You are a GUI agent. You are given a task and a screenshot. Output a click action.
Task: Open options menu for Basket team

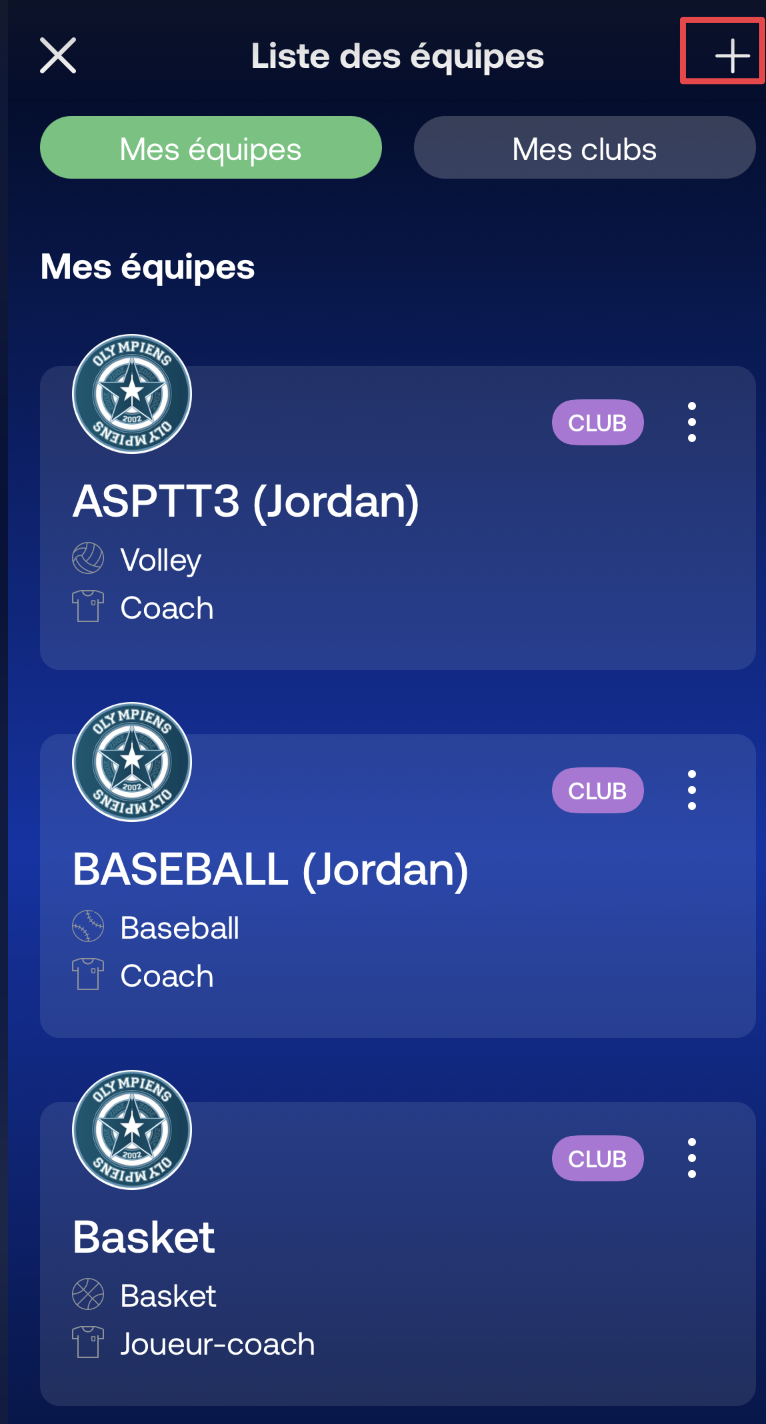point(692,1159)
